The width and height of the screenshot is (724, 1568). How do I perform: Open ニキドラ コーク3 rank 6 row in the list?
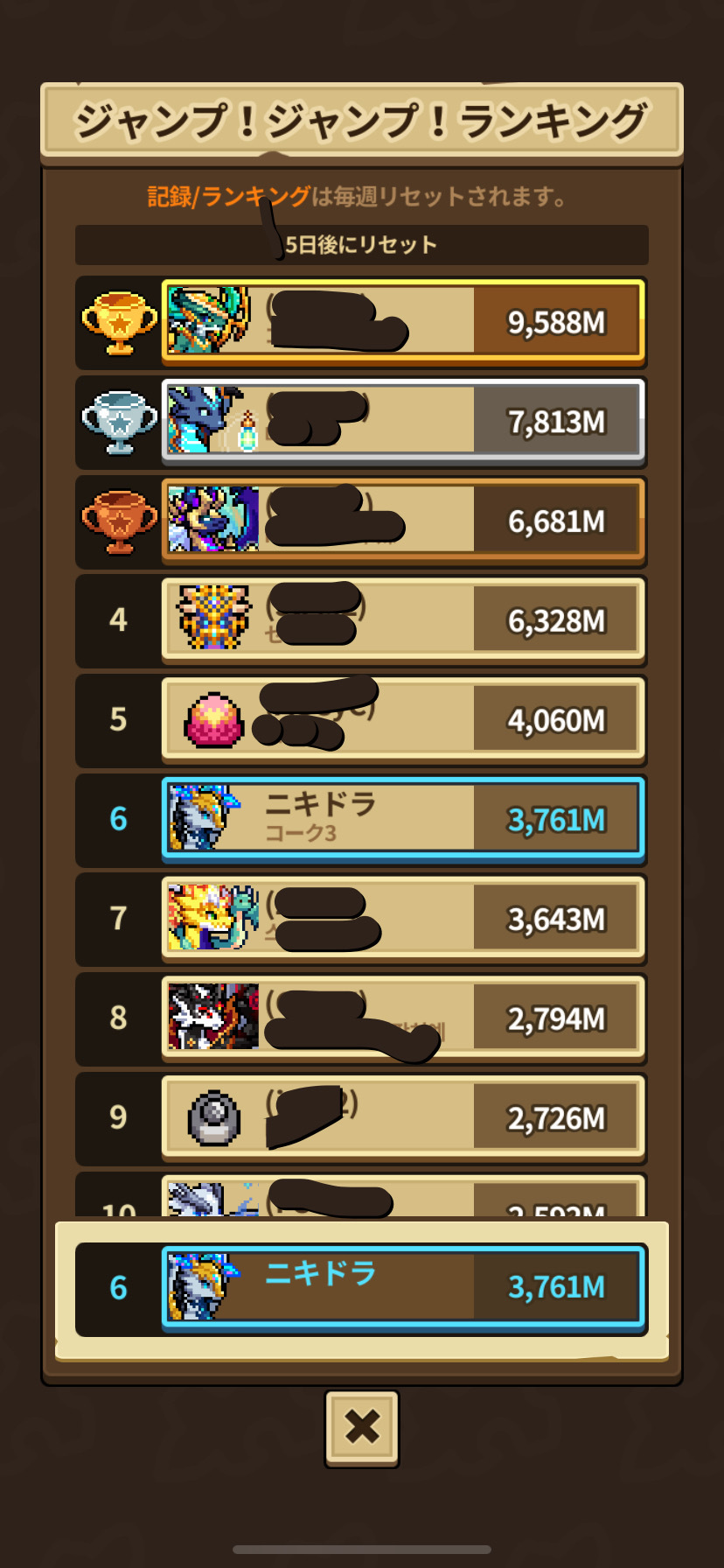pos(403,819)
